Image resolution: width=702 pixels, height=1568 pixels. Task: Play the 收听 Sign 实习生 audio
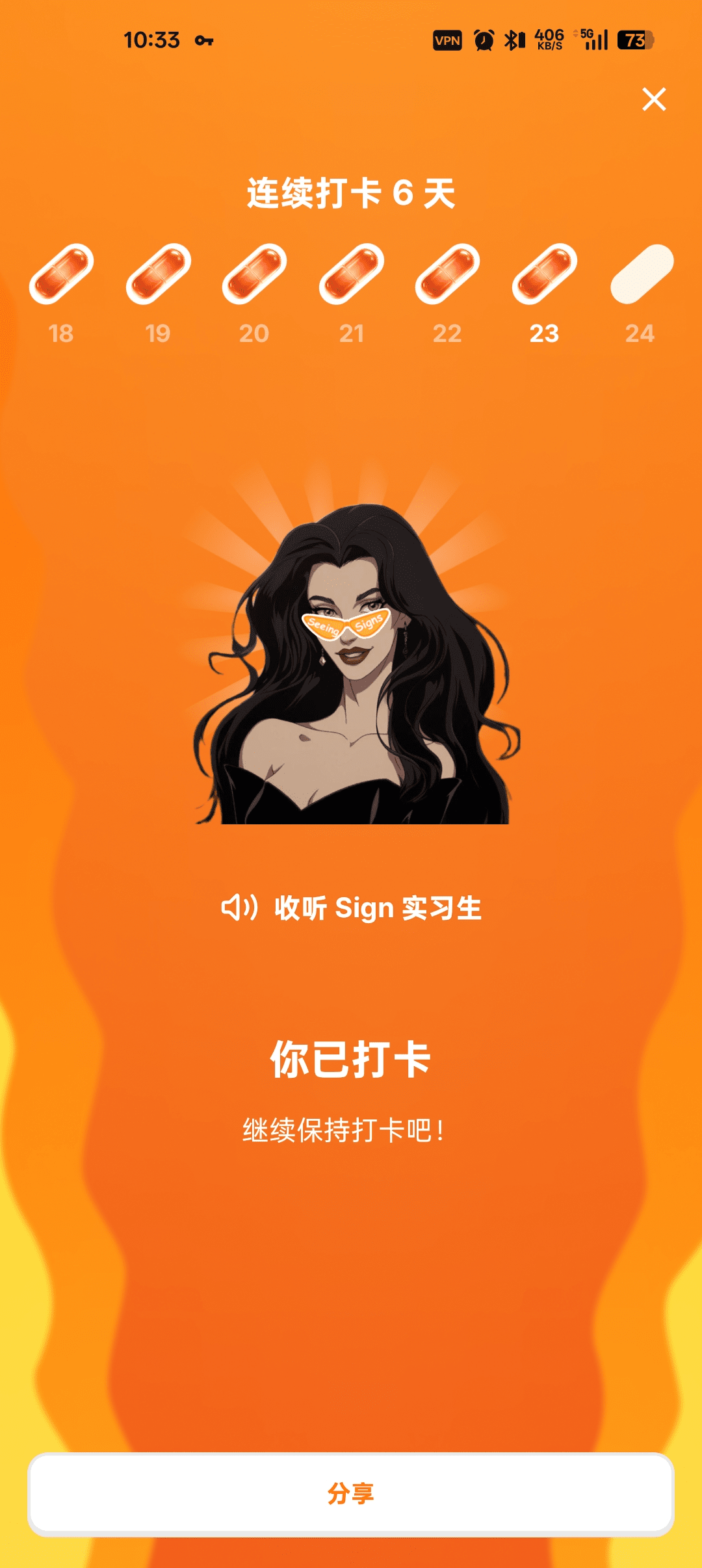(x=351, y=908)
